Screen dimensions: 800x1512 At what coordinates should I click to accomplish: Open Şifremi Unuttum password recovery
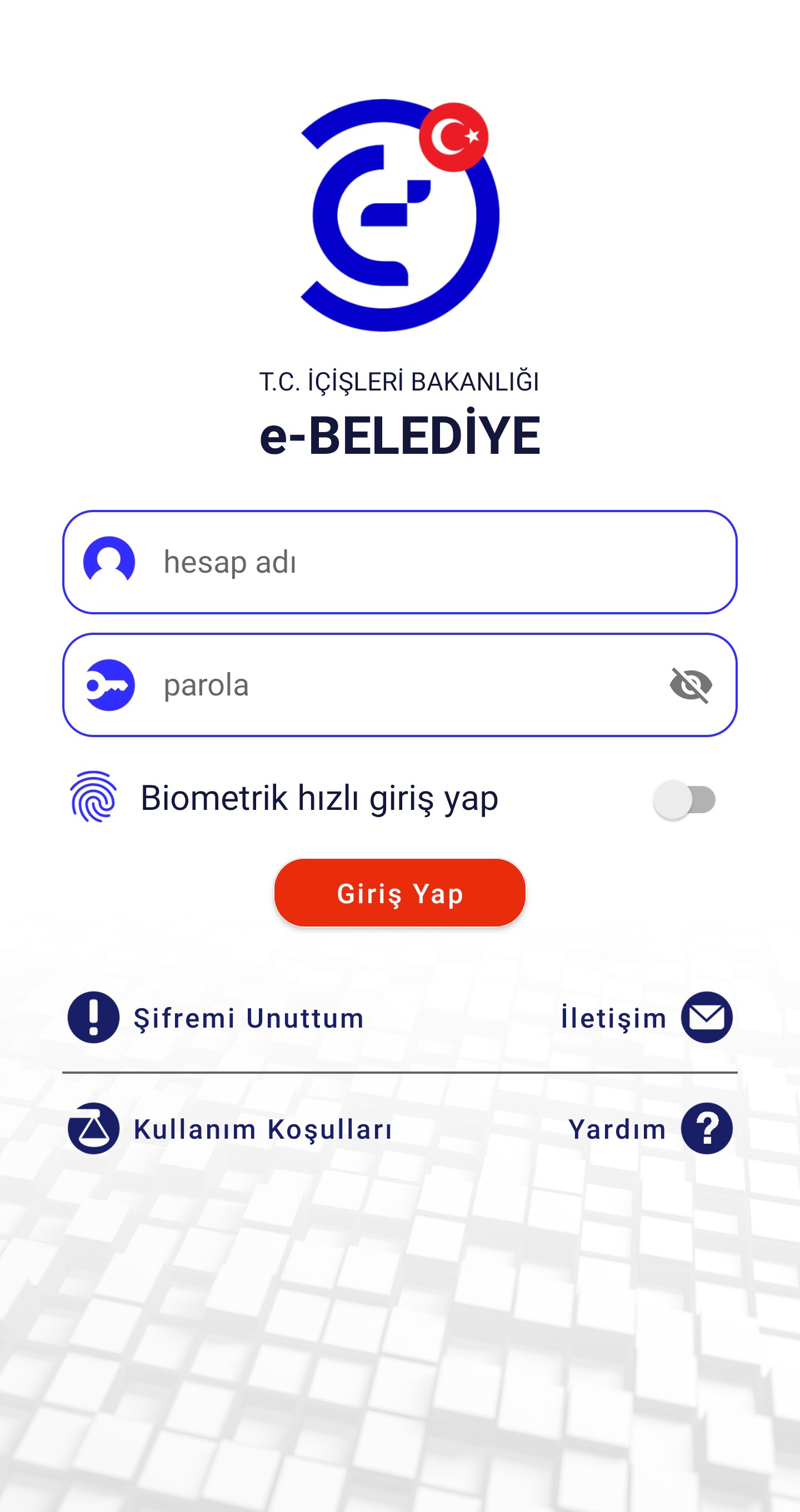[x=216, y=1018]
